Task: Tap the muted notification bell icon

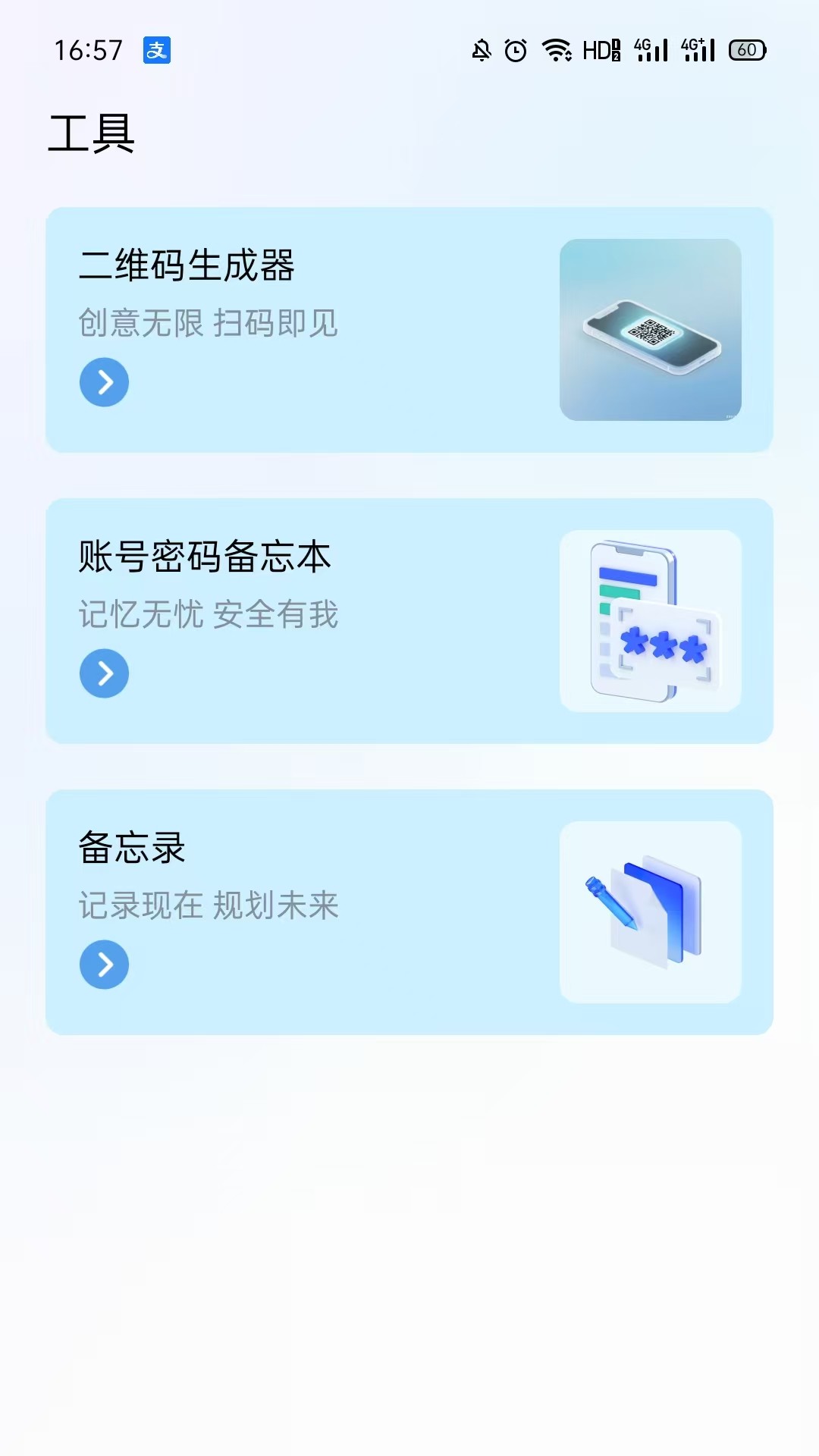Action: pyautogui.click(x=480, y=50)
